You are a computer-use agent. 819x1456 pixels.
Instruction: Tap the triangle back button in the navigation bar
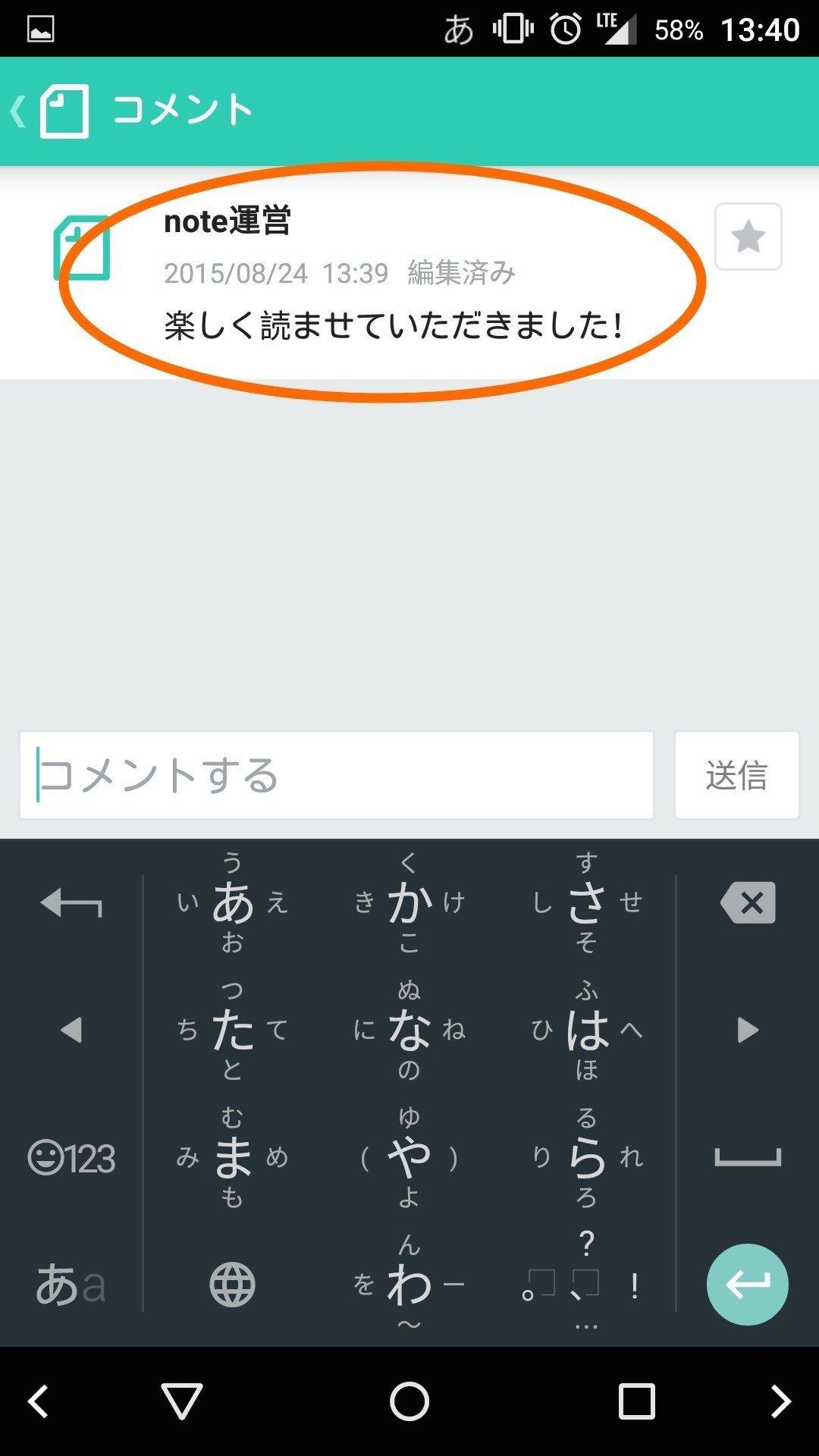(x=180, y=1401)
